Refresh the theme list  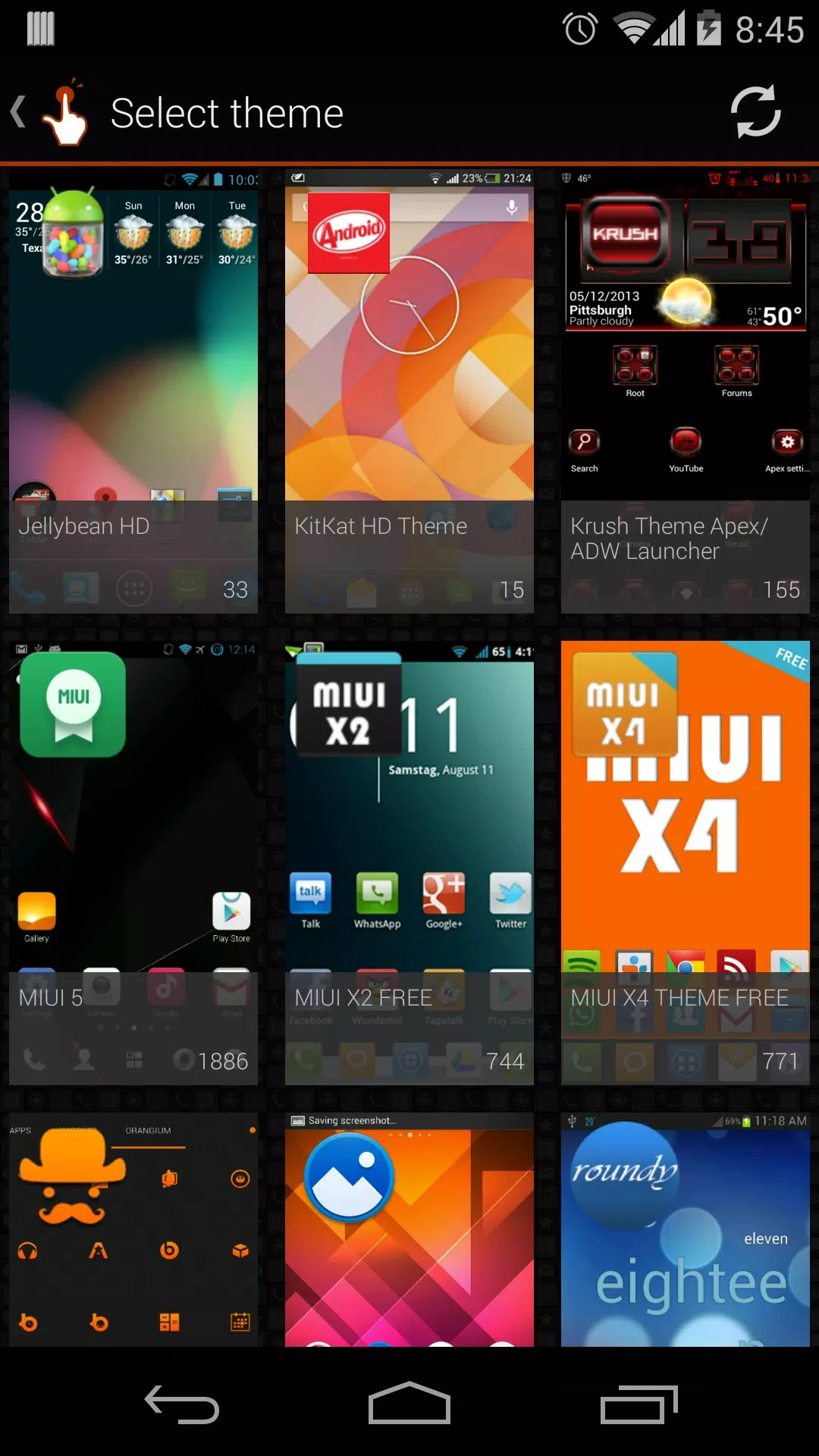point(755,112)
